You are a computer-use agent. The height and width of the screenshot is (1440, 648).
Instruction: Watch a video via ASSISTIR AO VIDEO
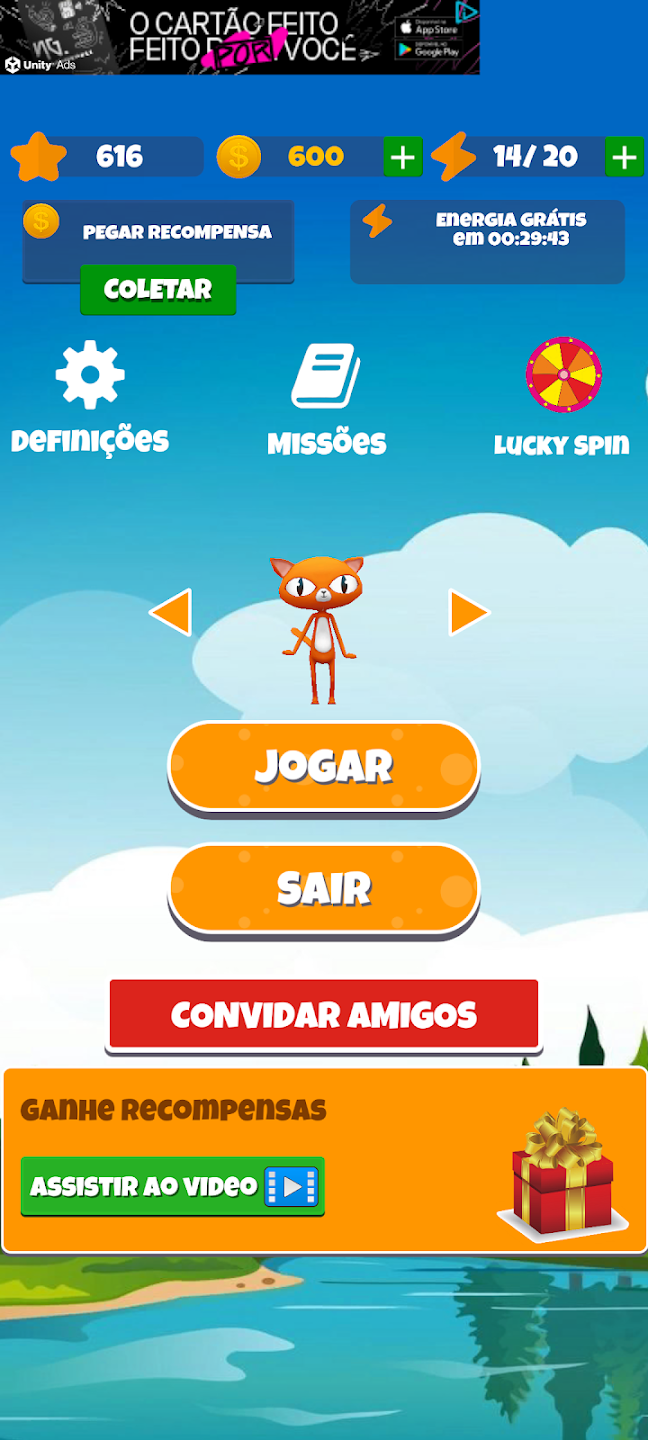[173, 1186]
